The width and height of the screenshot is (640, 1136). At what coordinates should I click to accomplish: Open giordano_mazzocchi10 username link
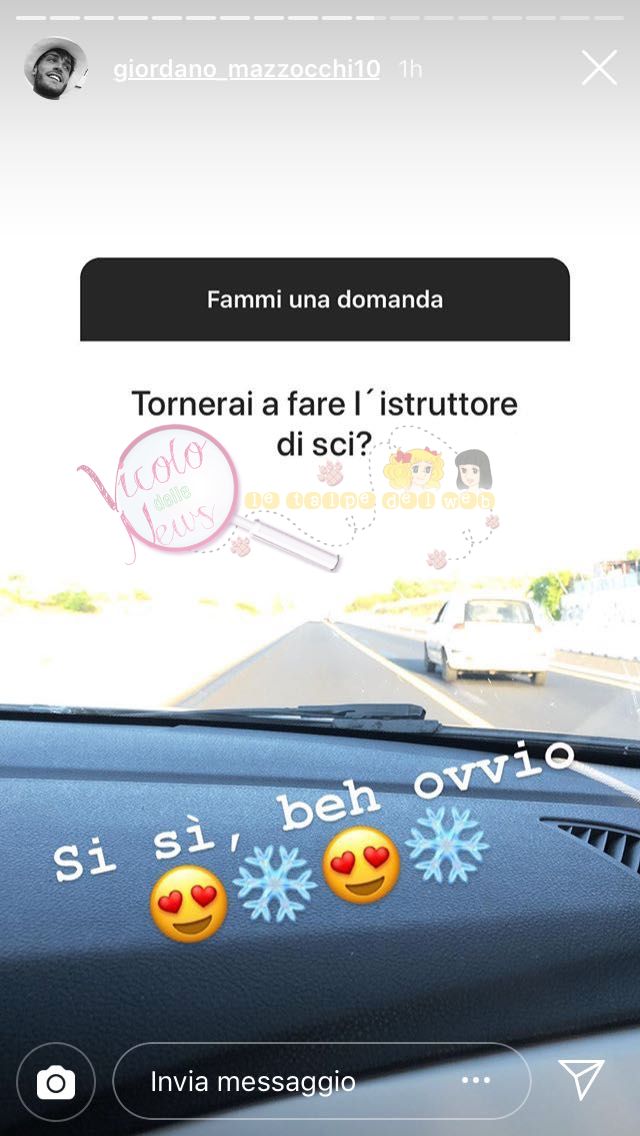tap(246, 69)
